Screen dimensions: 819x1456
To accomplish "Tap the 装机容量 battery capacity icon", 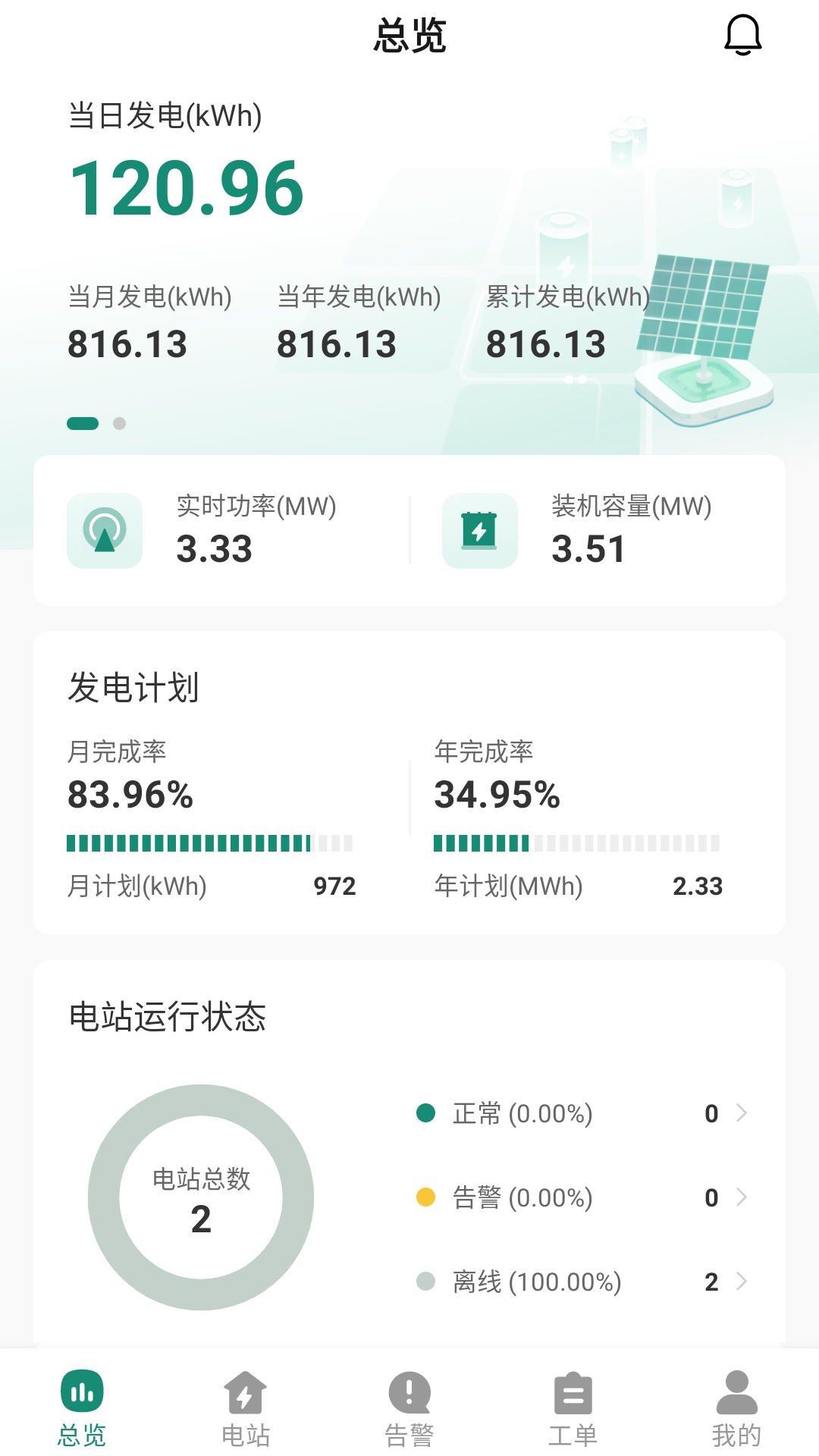I will 479,531.
